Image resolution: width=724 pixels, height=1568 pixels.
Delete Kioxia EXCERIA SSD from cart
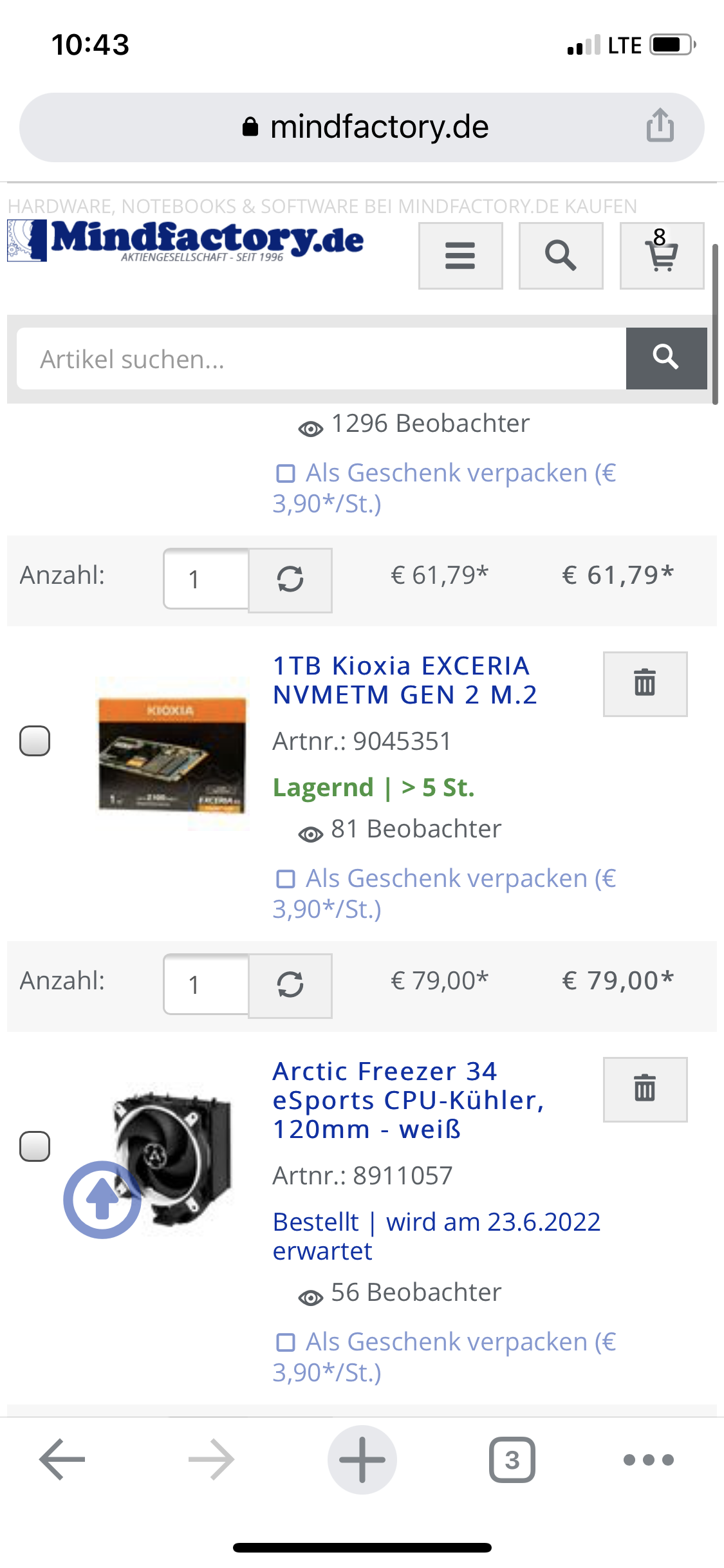point(645,684)
